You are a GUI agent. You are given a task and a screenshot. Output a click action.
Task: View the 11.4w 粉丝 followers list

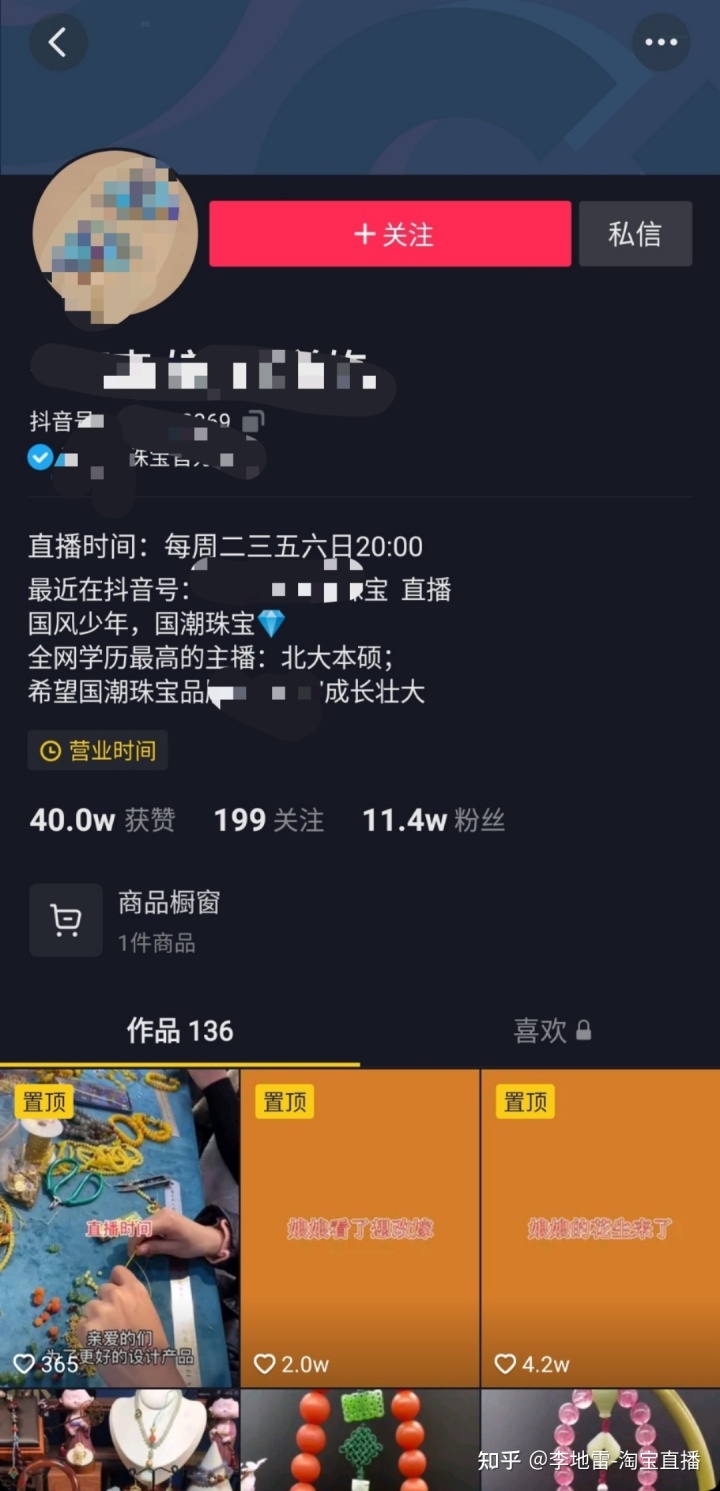coord(433,821)
